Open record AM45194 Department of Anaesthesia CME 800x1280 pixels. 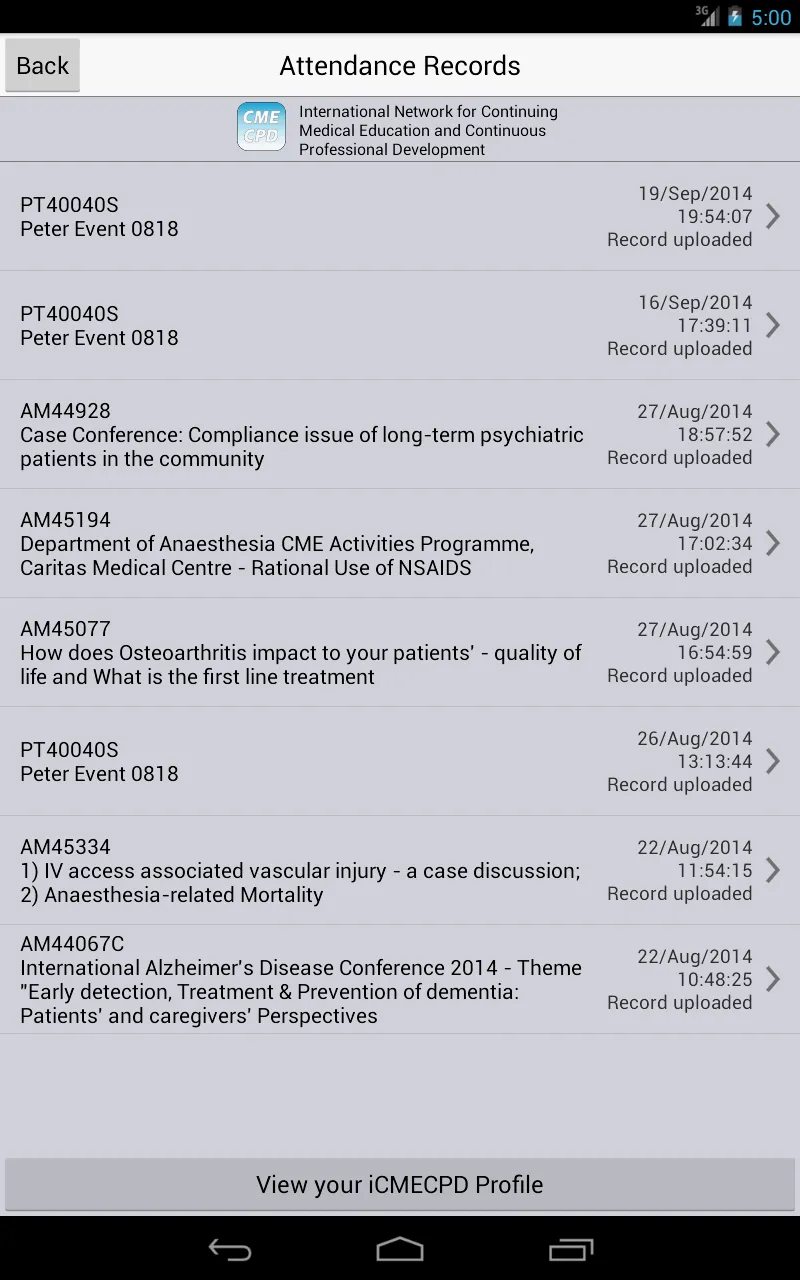point(400,543)
